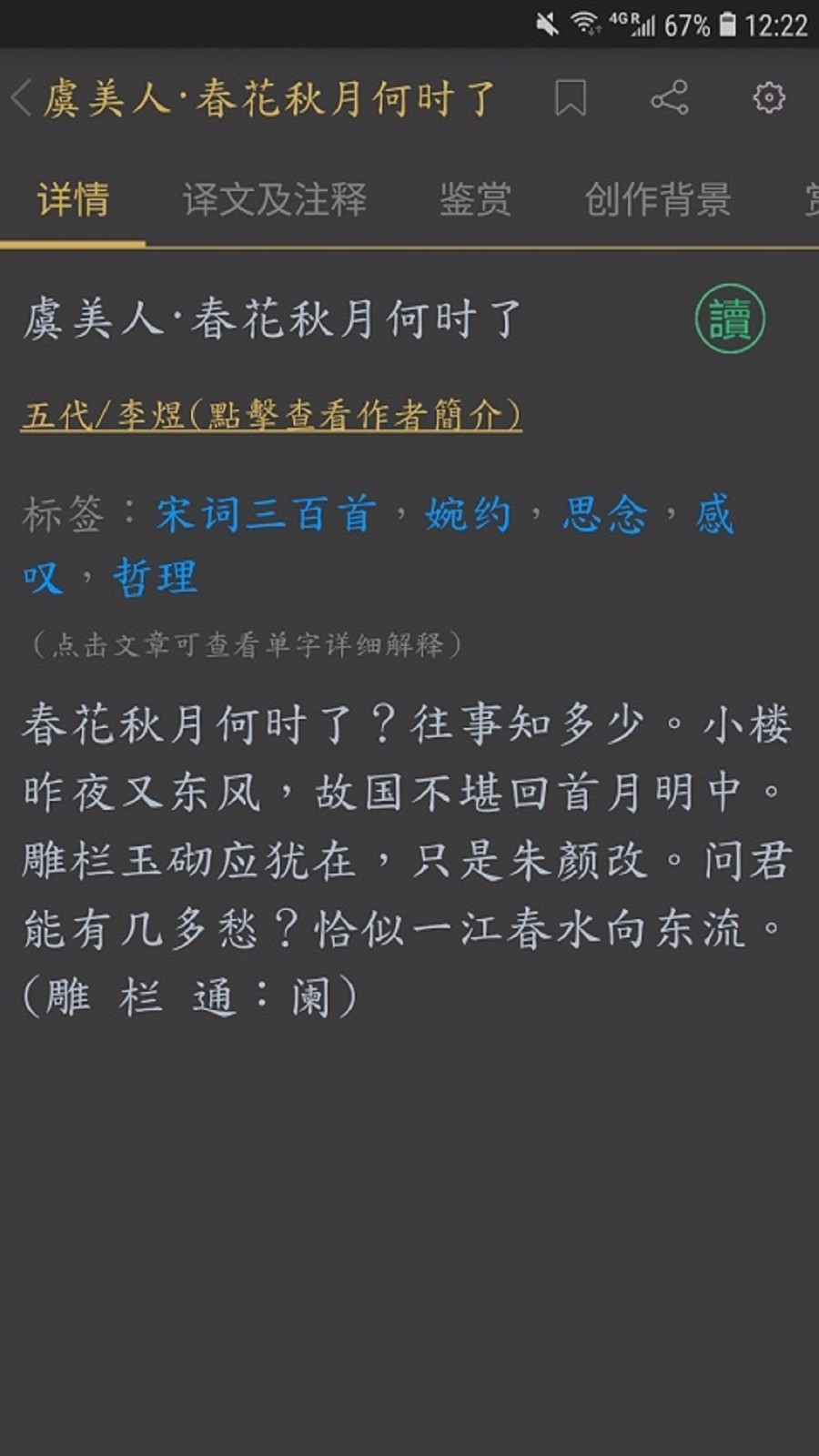This screenshot has height=1456, width=819.
Task: Go back using the top-left arrow
Action: 22,97
